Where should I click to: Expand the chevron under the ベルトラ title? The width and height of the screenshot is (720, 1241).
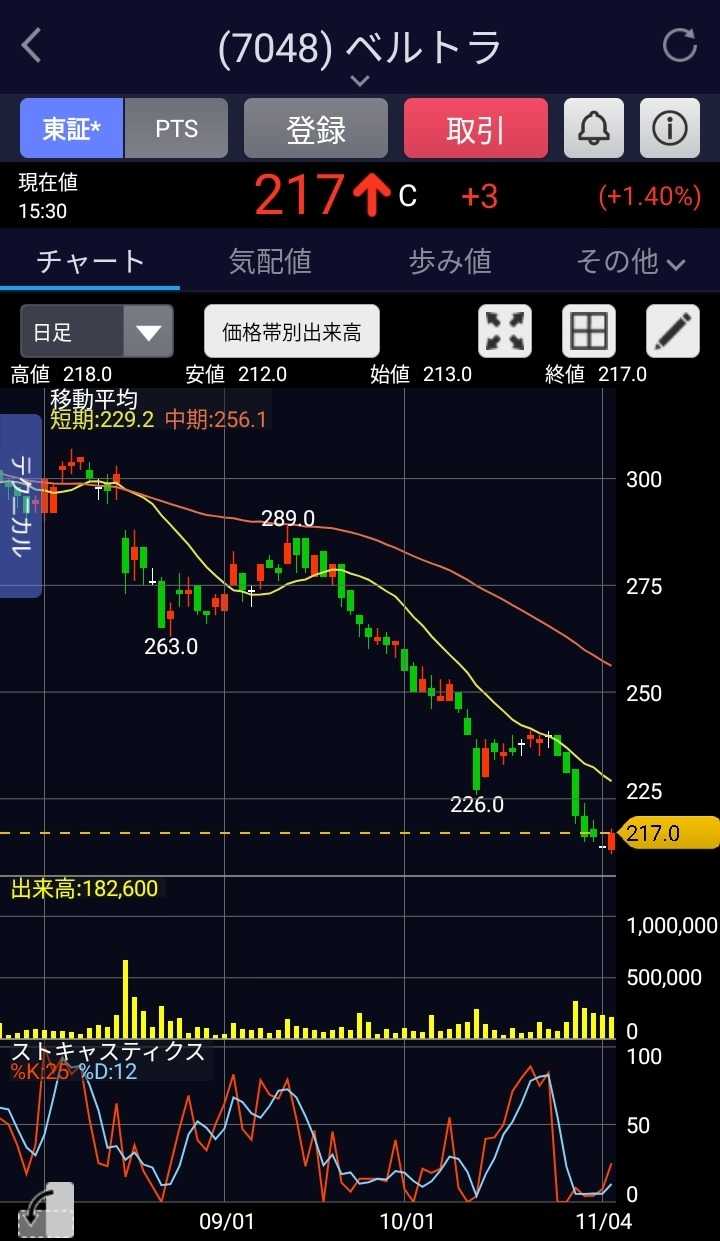click(360, 81)
